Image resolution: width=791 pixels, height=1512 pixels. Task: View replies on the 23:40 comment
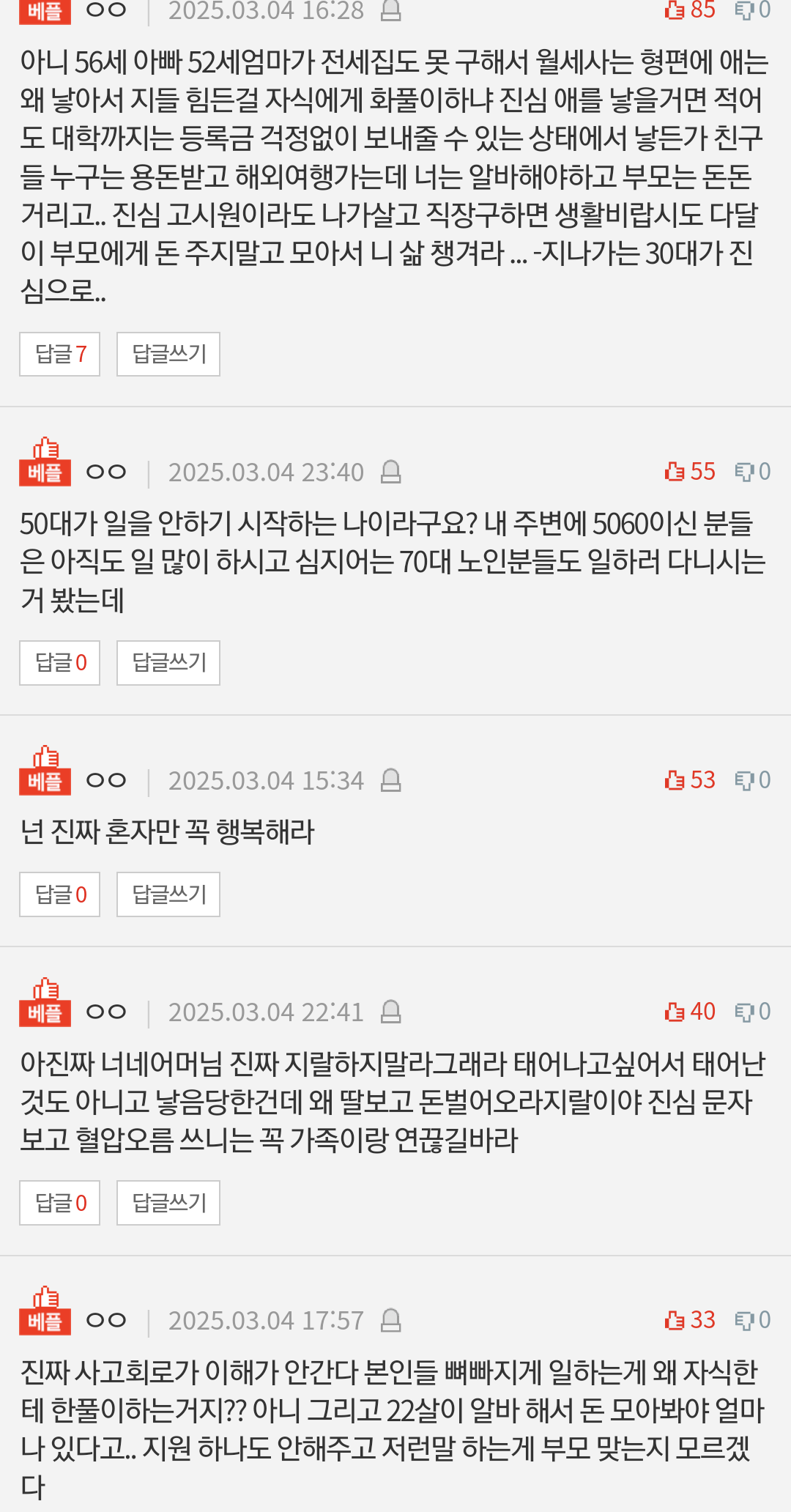(x=59, y=662)
